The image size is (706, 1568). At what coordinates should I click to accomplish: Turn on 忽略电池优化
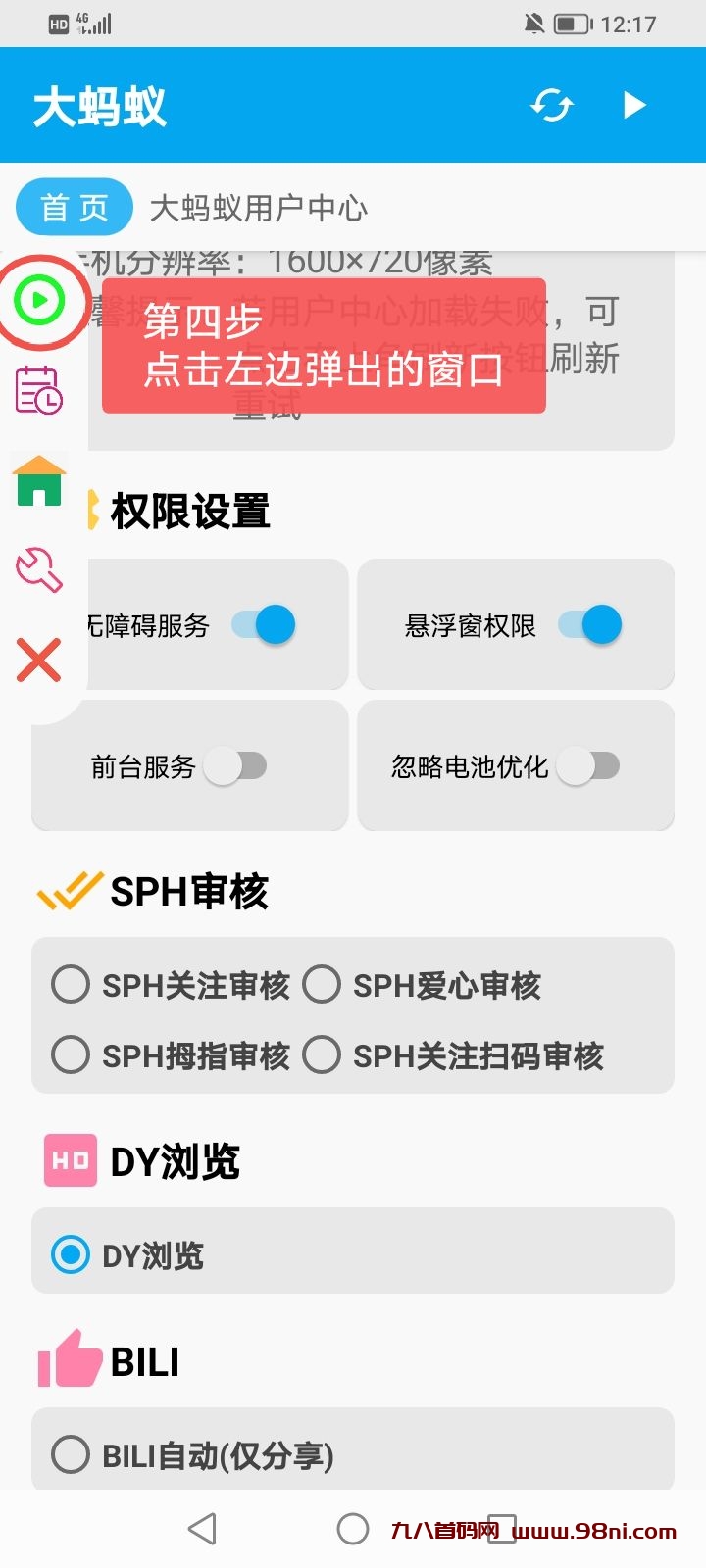point(588,766)
